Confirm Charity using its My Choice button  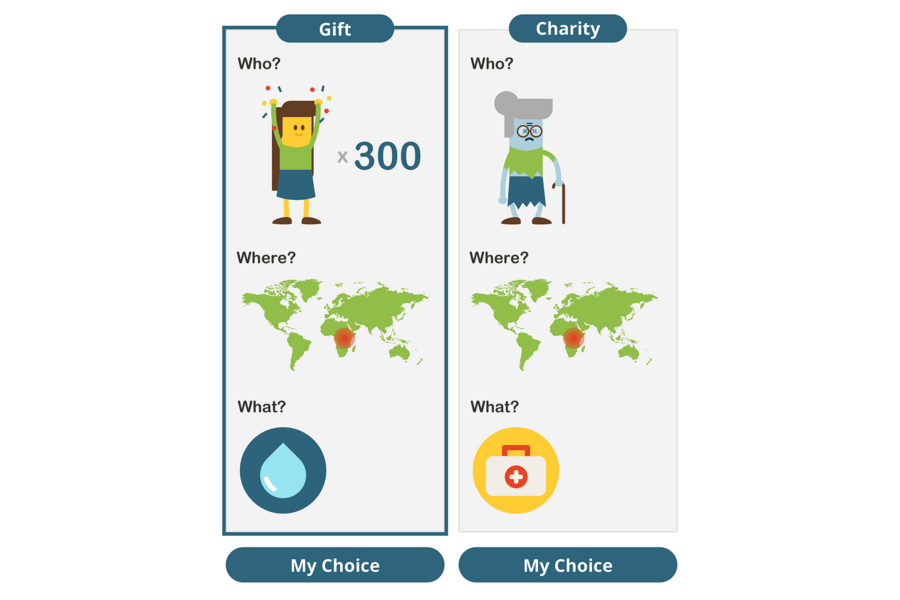(x=567, y=565)
